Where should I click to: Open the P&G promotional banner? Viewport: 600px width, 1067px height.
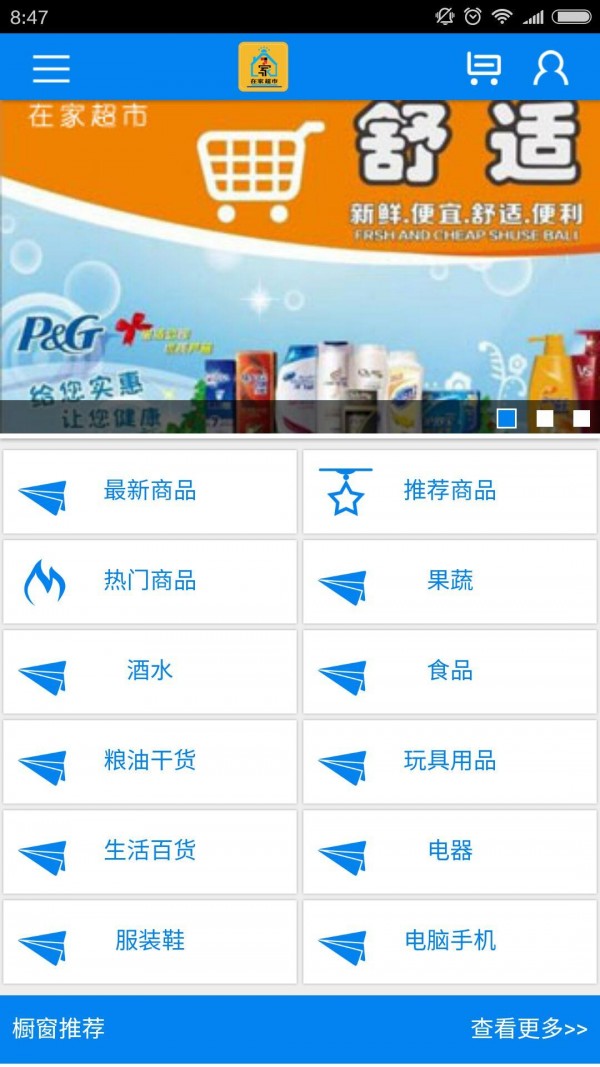pyautogui.click(x=300, y=265)
